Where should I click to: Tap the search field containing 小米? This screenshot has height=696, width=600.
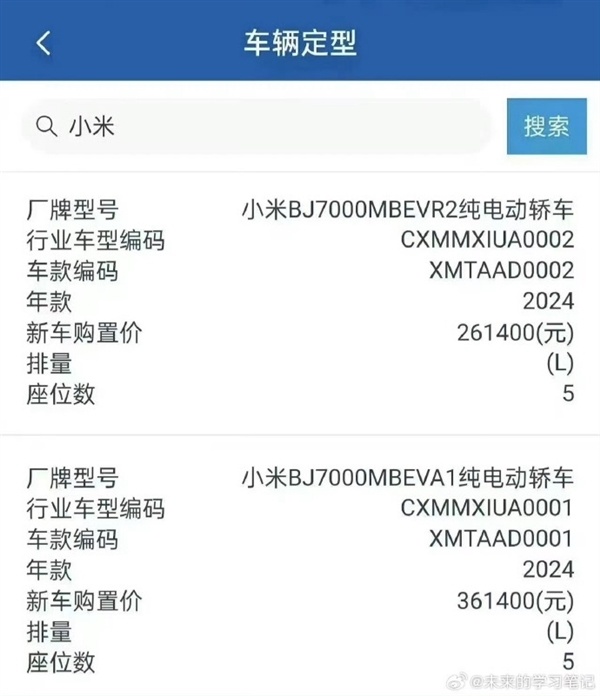click(x=260, y=127)
